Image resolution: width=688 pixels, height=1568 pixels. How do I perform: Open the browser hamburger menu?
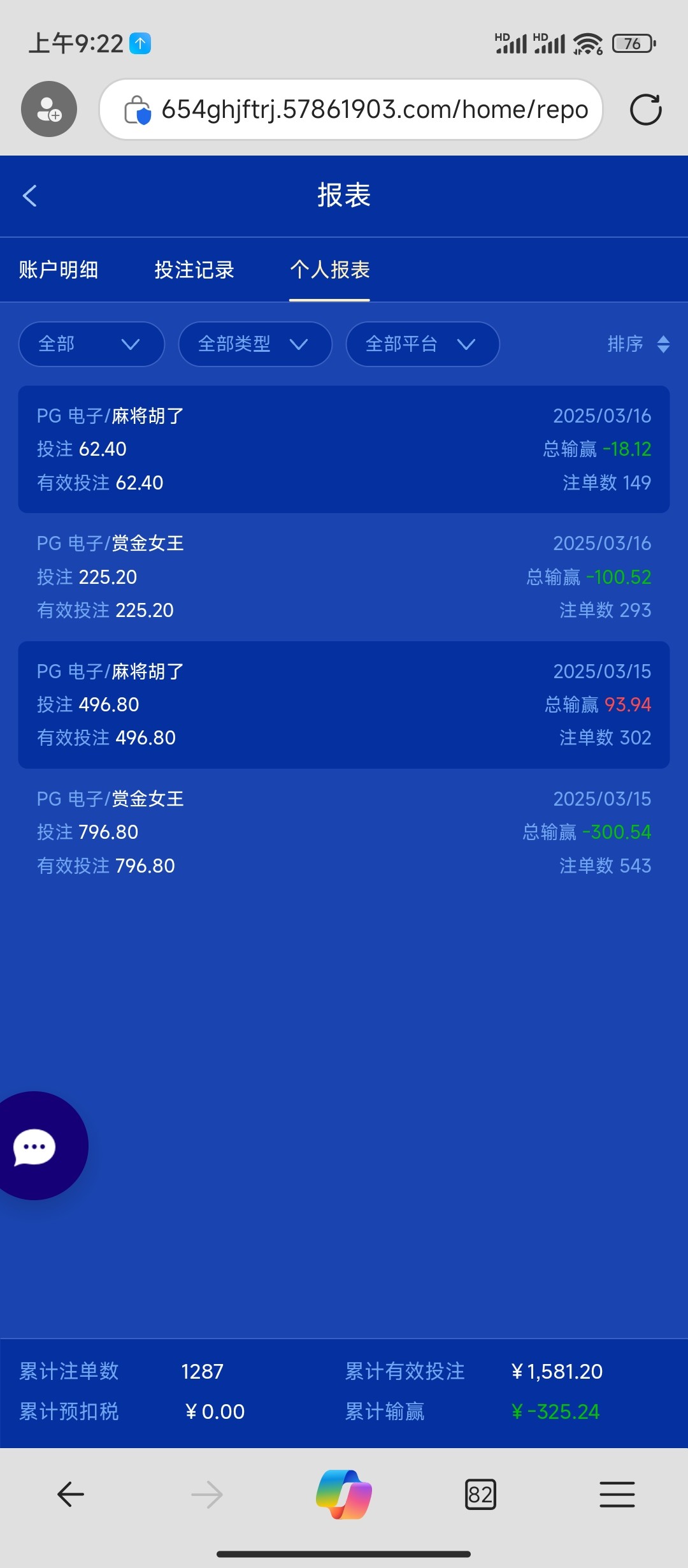[617, 1494]
